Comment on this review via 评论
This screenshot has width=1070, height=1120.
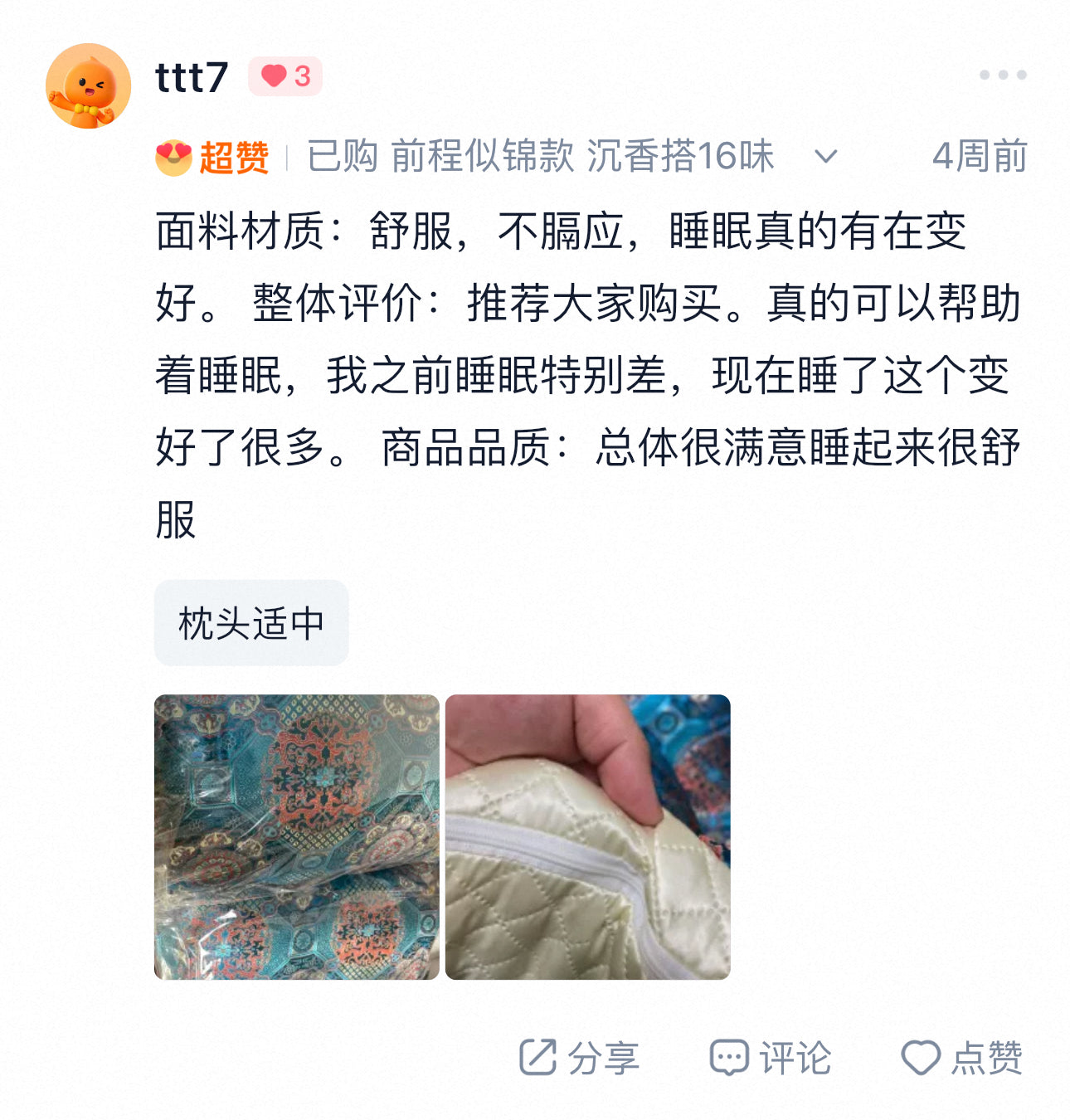(770, 1058)
